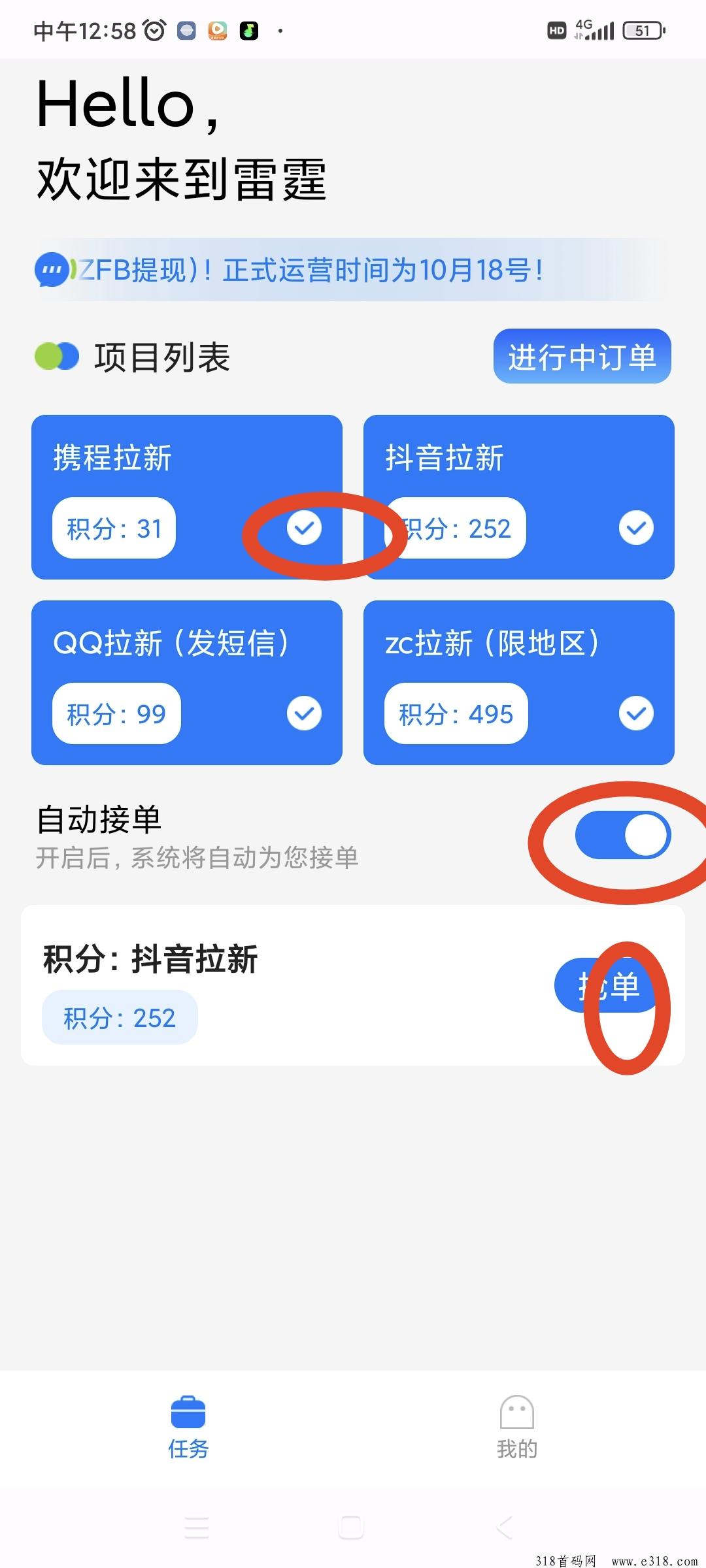Toggle the 携程拉新 project checkmark
Image resolution: width=706 pixels, height=1568 pixels.
tap(304, 528)
